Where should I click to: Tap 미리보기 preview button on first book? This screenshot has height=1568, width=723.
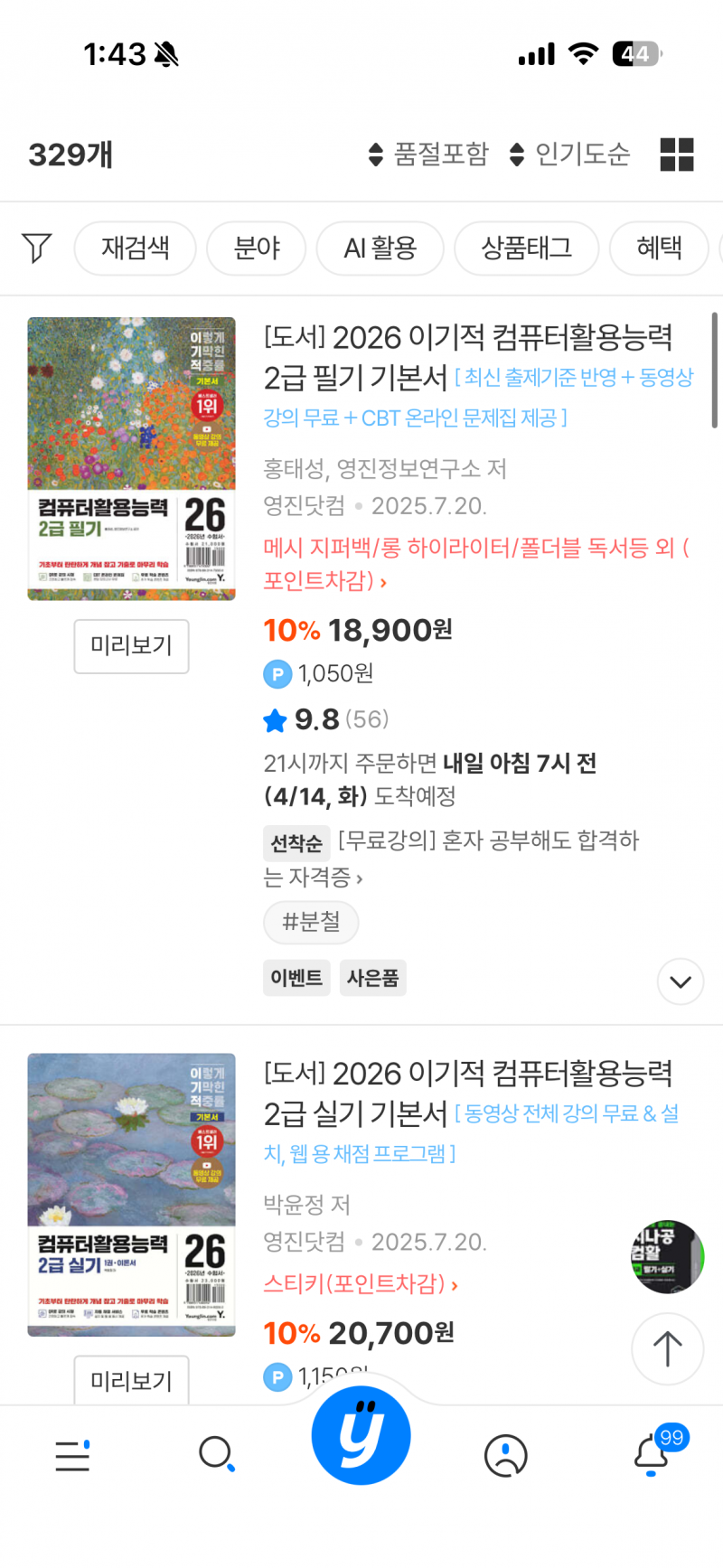pos(131,646)
